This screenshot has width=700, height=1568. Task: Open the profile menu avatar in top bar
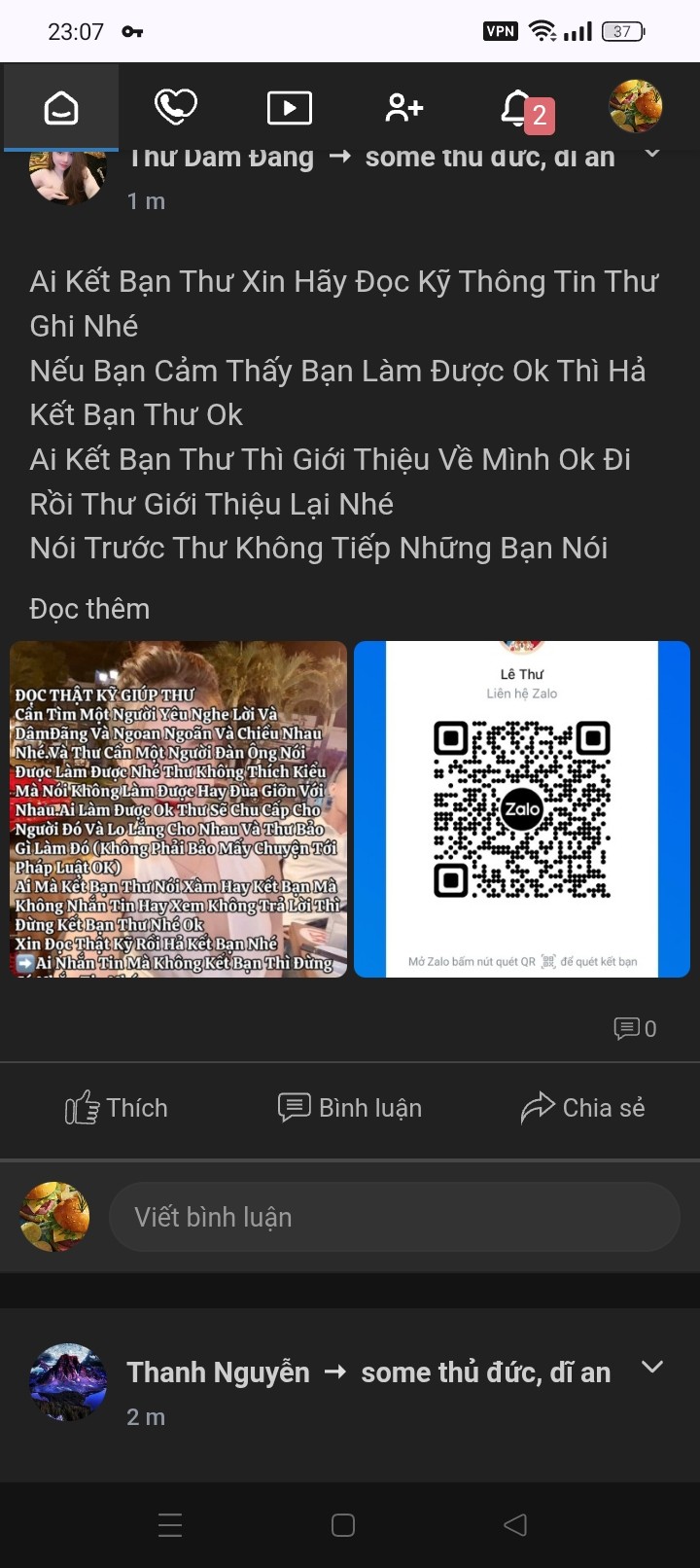[x=635, y=106]
